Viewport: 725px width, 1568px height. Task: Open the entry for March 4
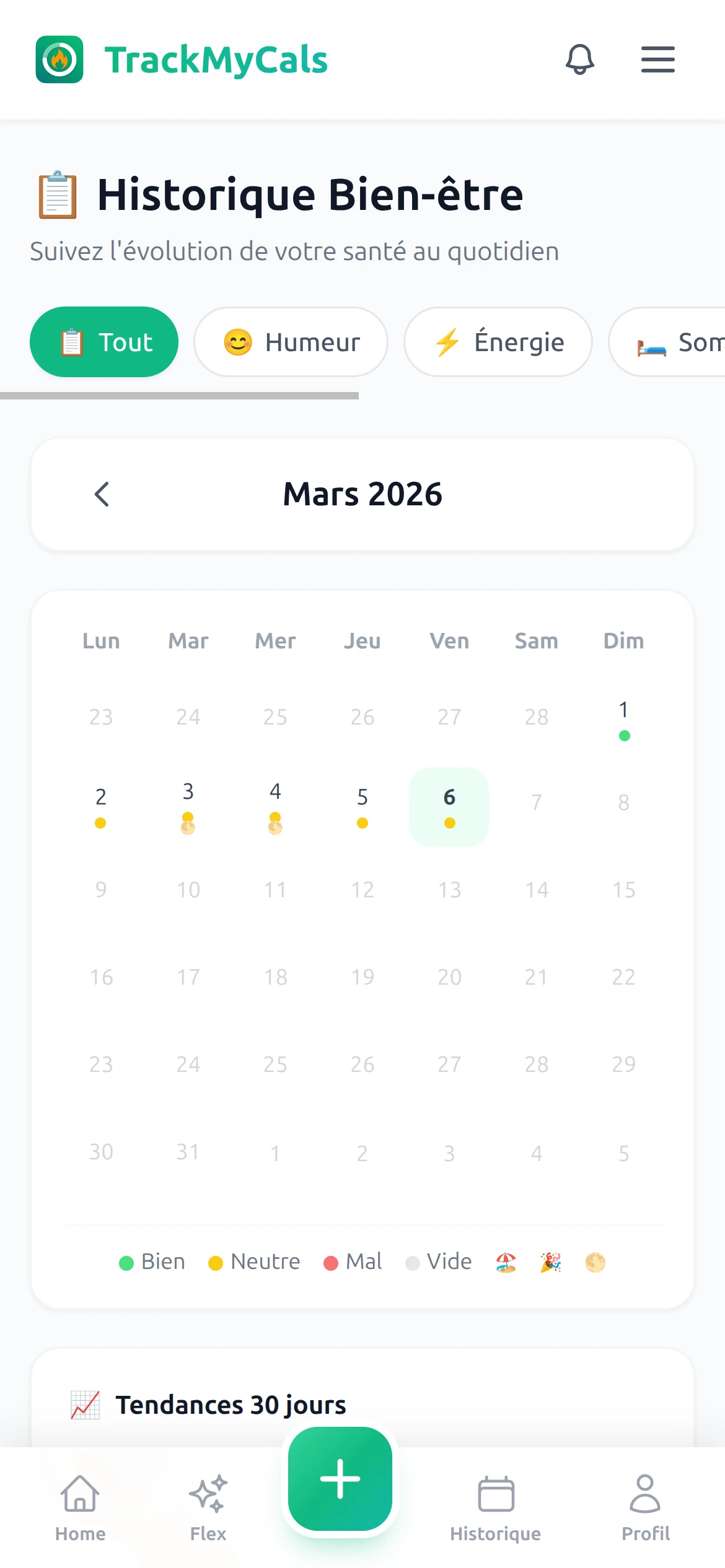(x=275, y=805)
